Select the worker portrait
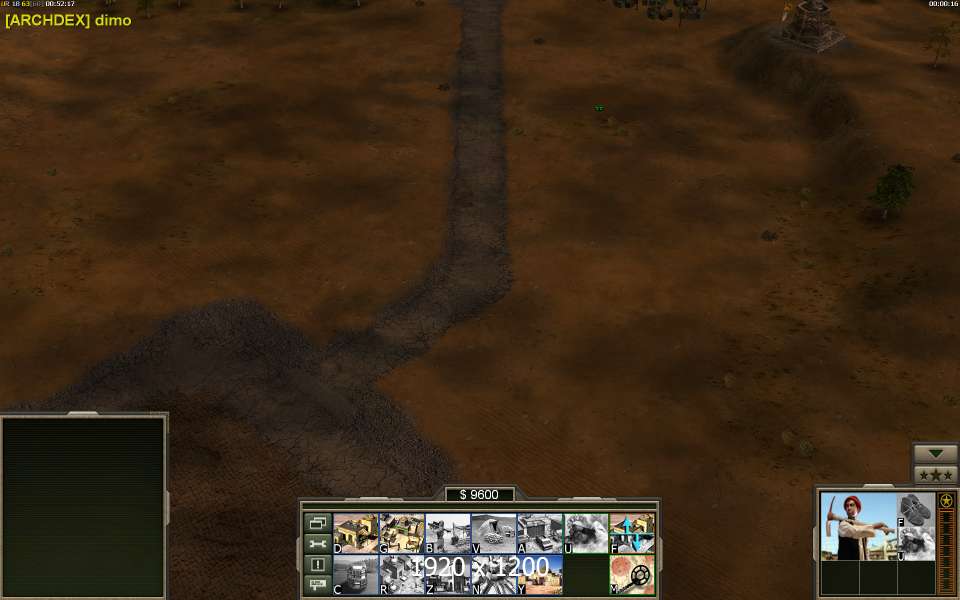The image size is (960, 600). (858, 526)
